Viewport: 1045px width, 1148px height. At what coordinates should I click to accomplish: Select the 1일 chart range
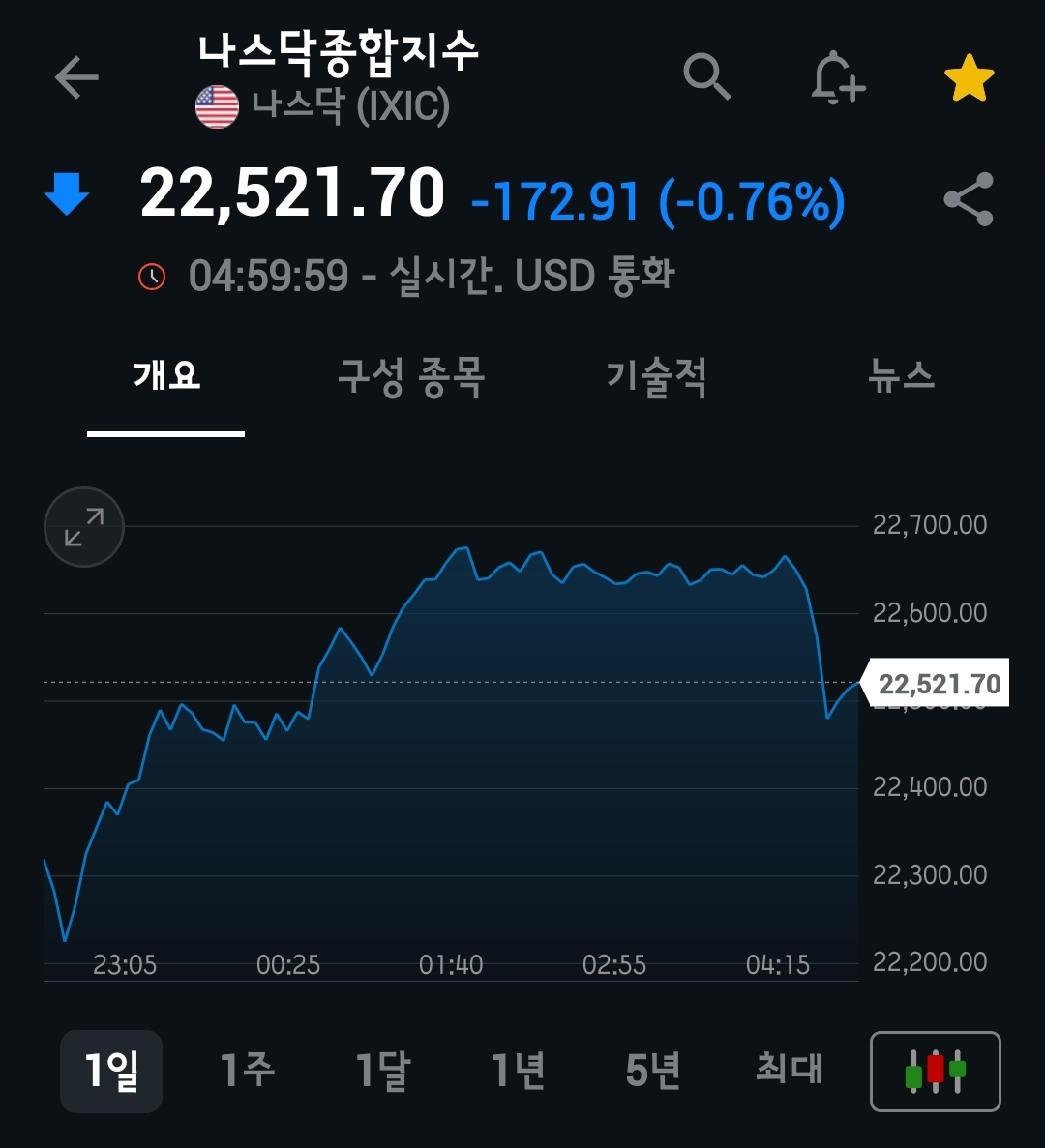(111, 1071)
